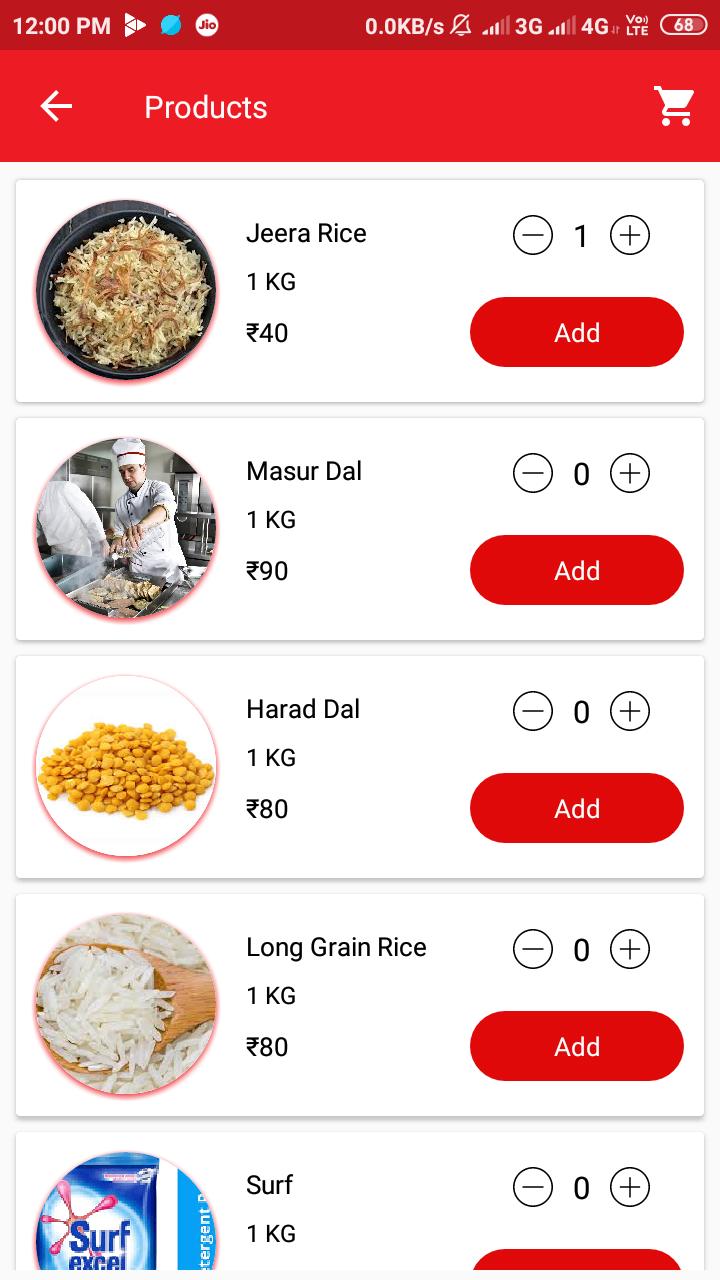Viewport: 720px width, 1280px height.
Task: Decrease the Long Grain Rice quantity
Action: point(533,950)
